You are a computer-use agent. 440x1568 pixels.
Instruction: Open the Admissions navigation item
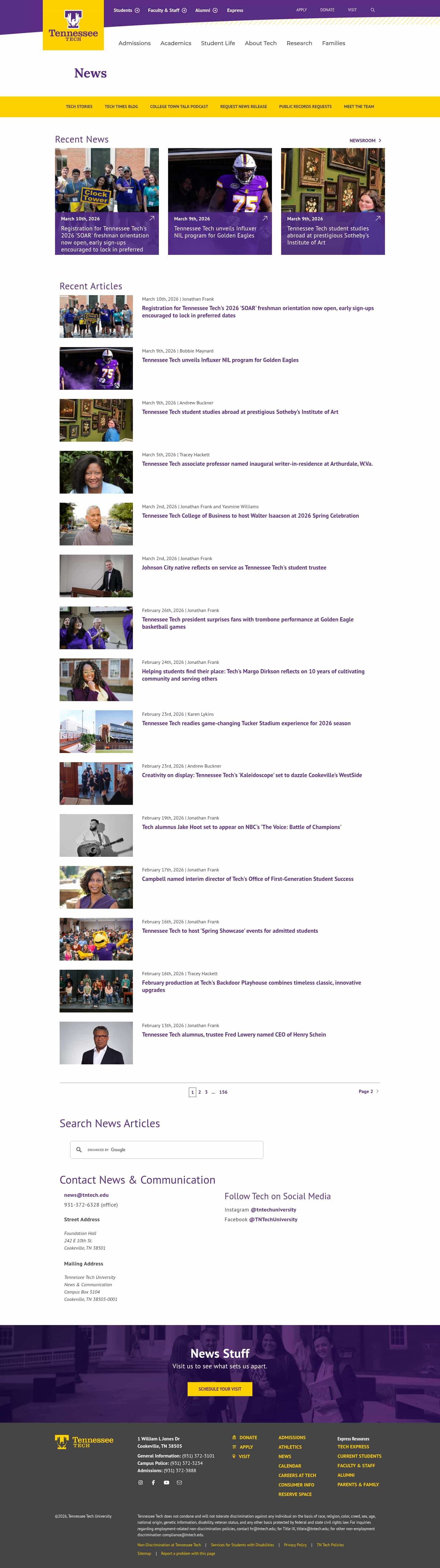pos(134,43)
